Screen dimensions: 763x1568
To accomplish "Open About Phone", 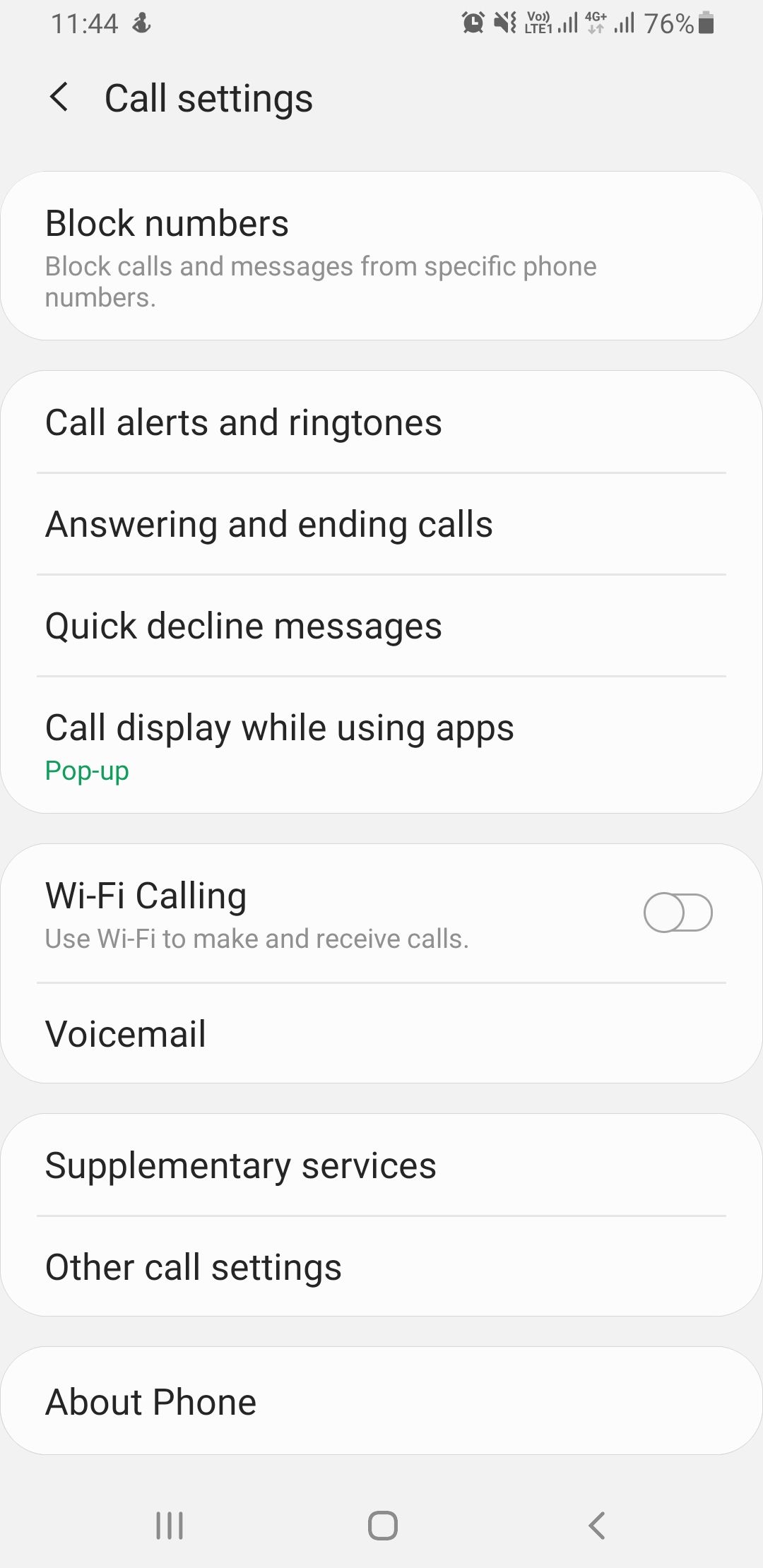I will (381, 1401).
